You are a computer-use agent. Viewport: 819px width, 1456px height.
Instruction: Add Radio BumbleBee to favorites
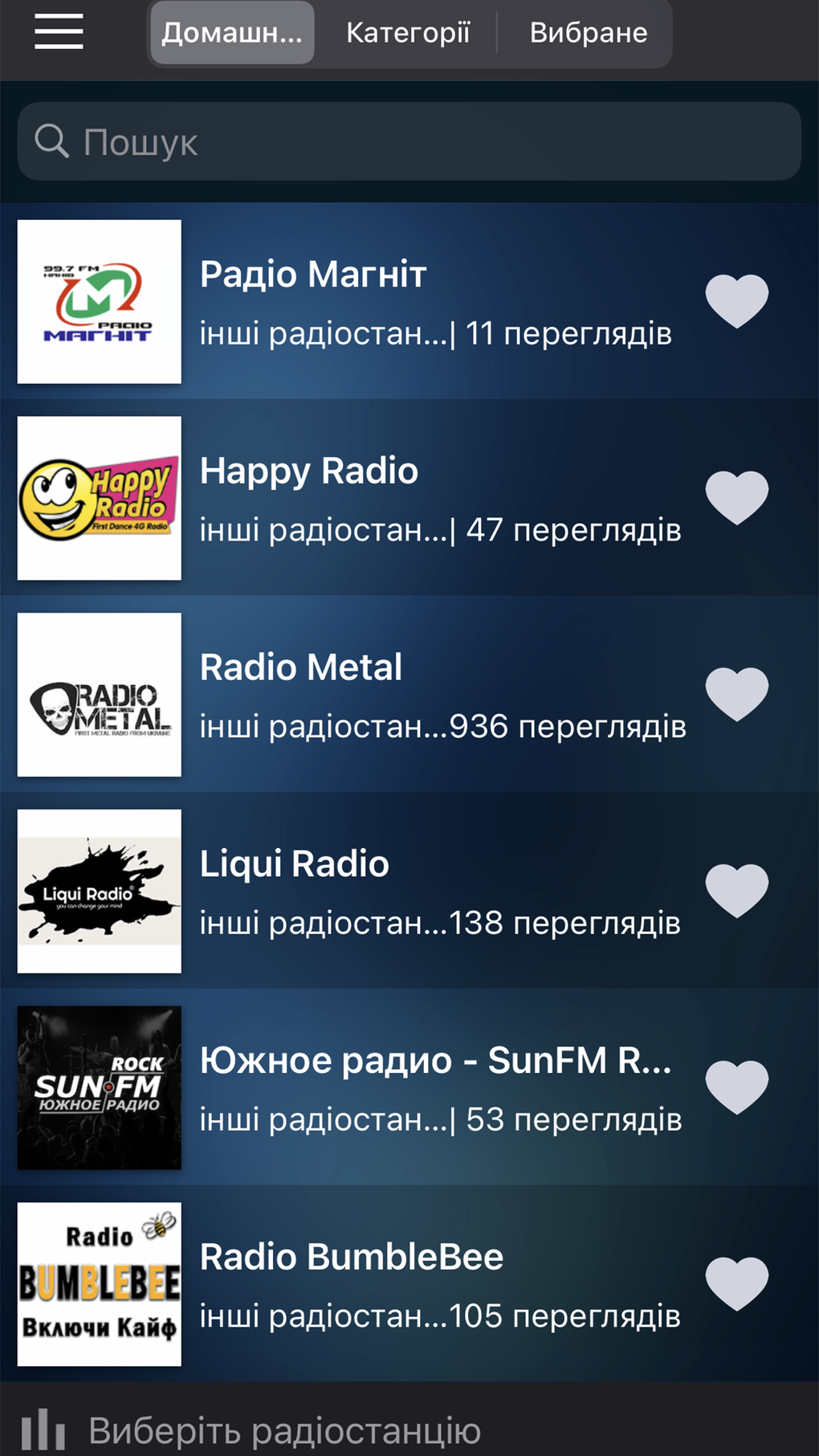pos(736,1283)
